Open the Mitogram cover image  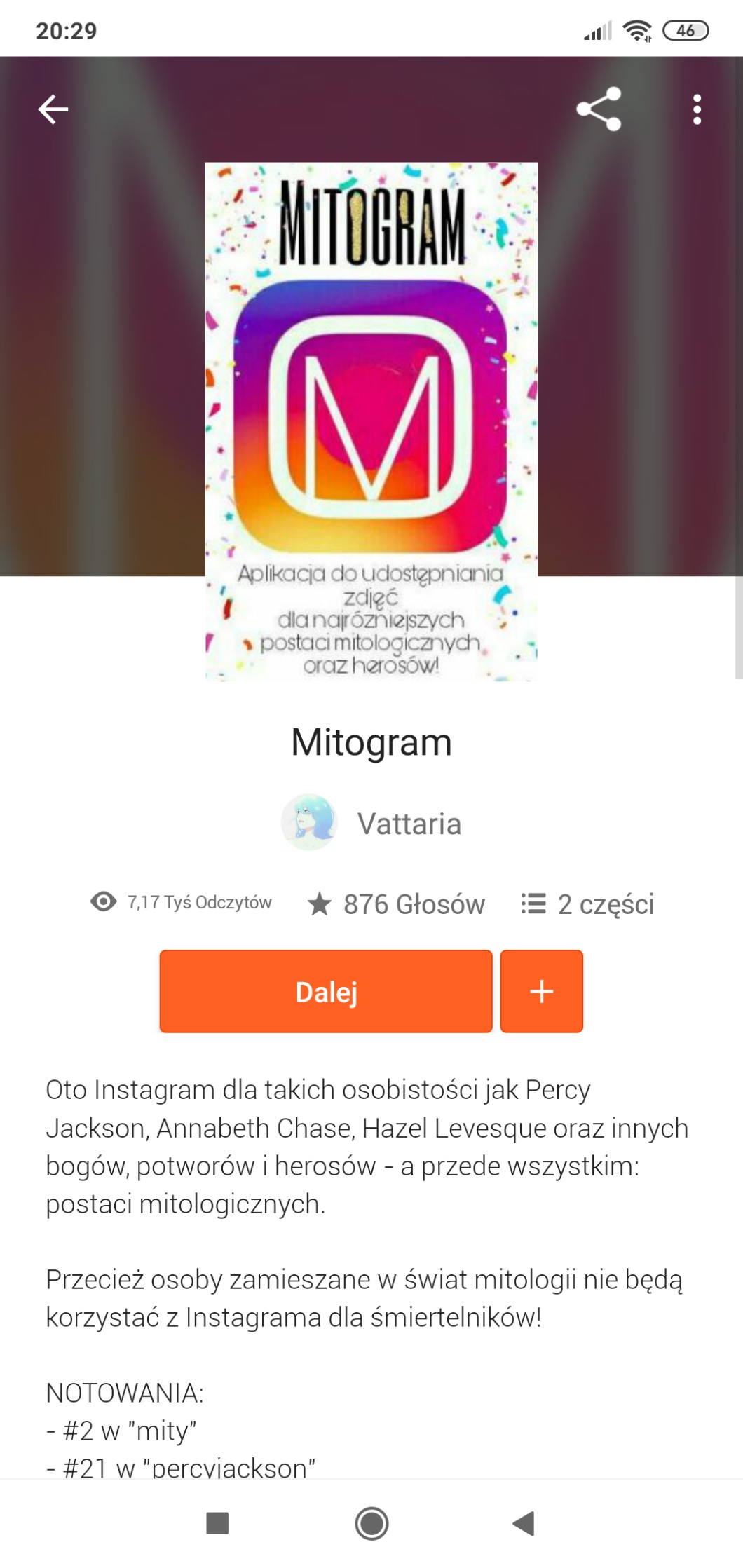371,421
